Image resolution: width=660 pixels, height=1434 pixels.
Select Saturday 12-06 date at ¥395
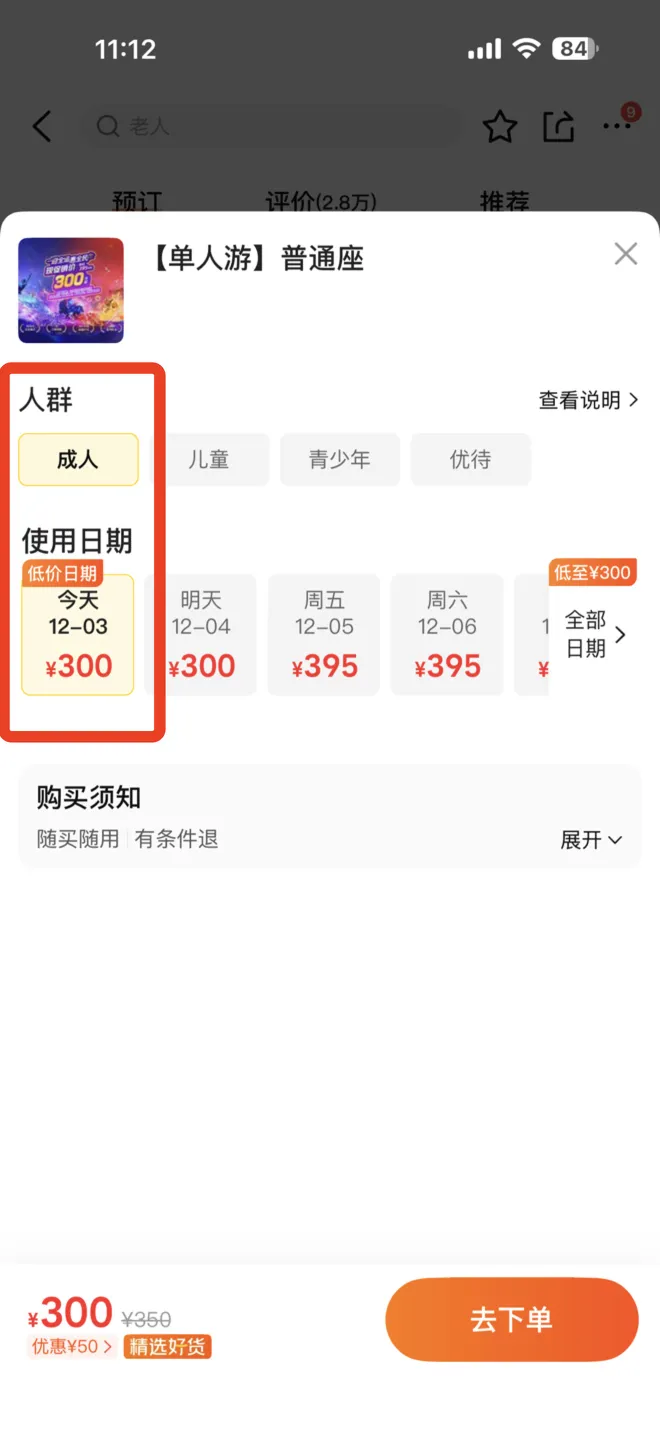coord(447,635)
